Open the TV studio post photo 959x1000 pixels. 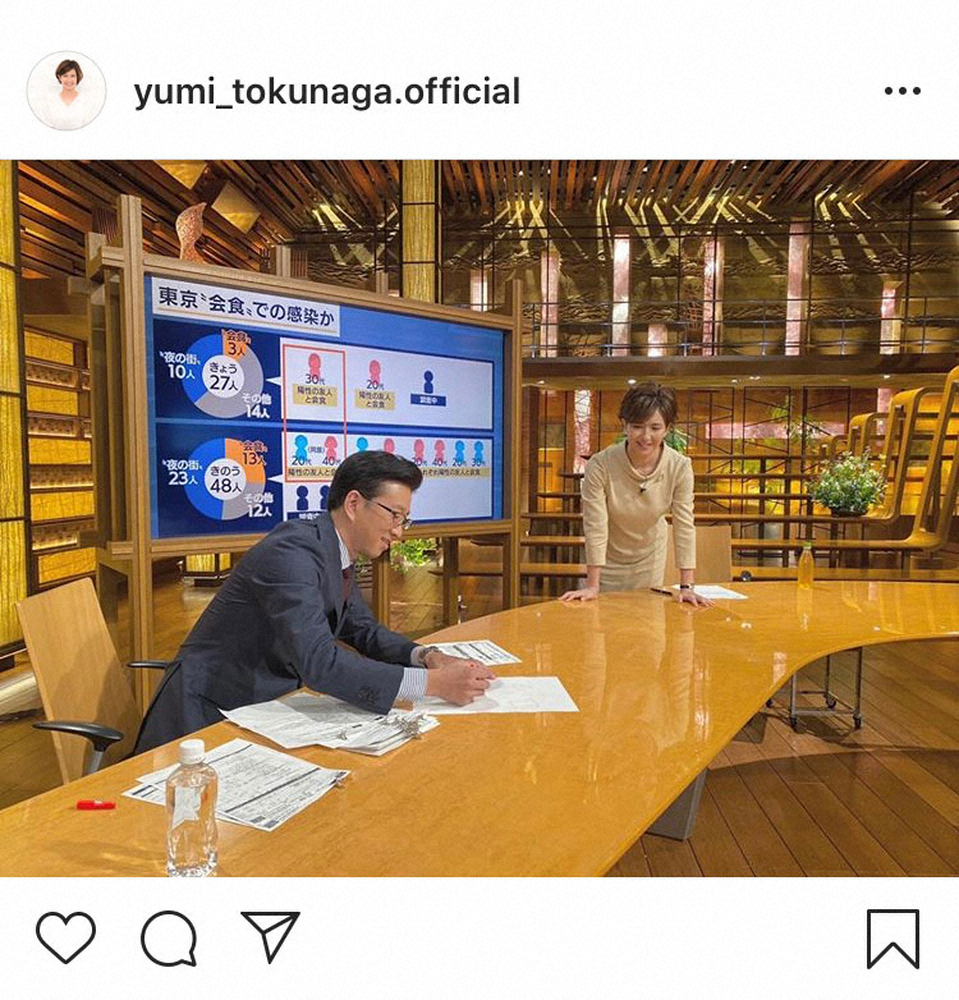(479, 518)
